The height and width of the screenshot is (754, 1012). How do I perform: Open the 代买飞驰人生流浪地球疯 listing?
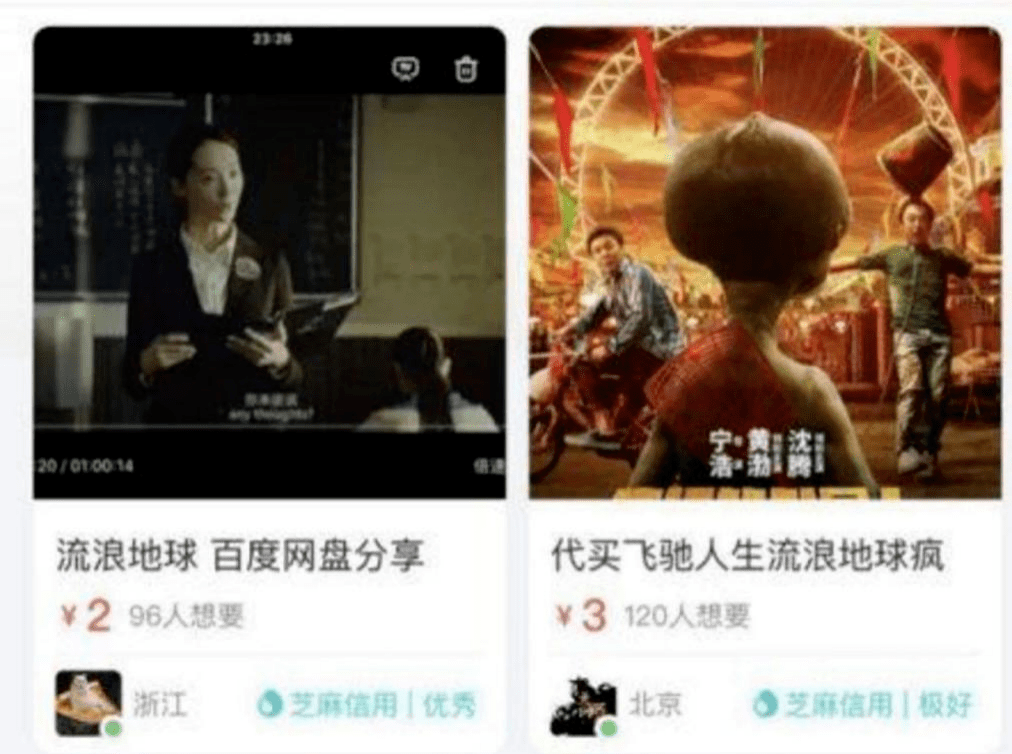click(x=747, y=557)
